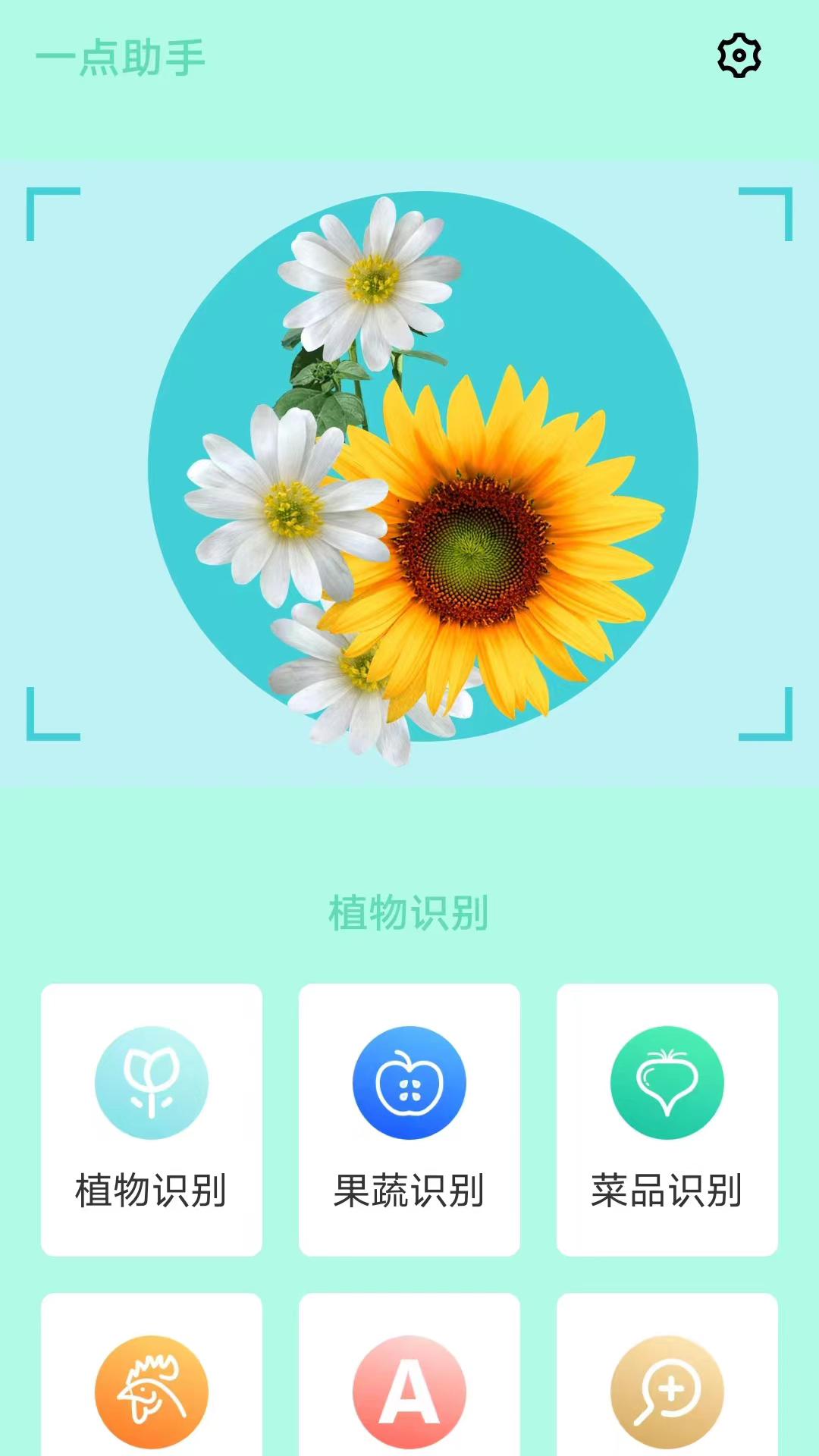Viewport: 819px width, 1456px height.
Task: Select the green radish dish-recognition icon
Action: coord(667,1083)
